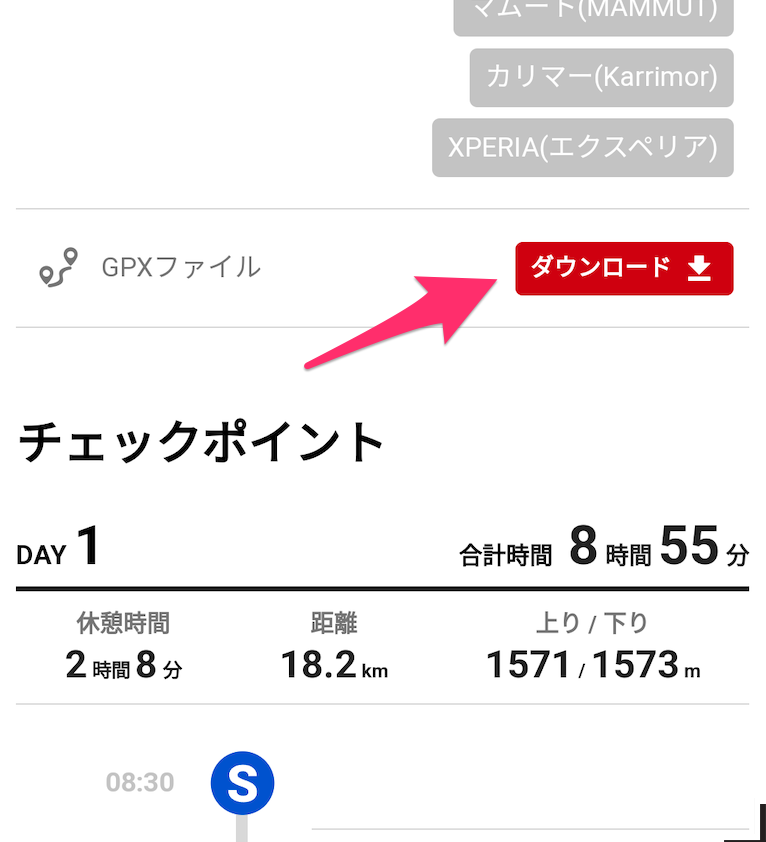Select the XPERIA(エクスペリア) tag chip
The height and width of the screenshot is (842, 766).
(x=582, y=148)
